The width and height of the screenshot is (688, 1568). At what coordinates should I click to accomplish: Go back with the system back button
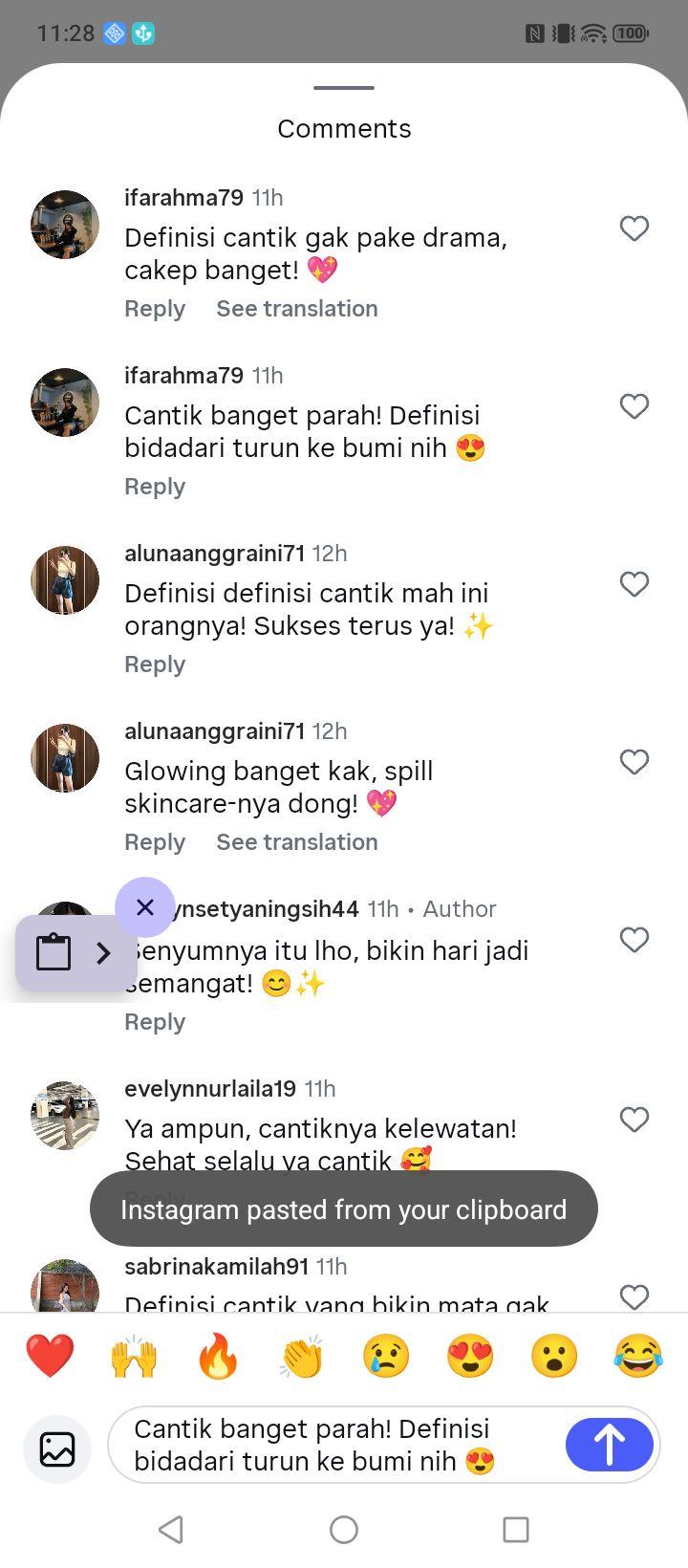171,1530
